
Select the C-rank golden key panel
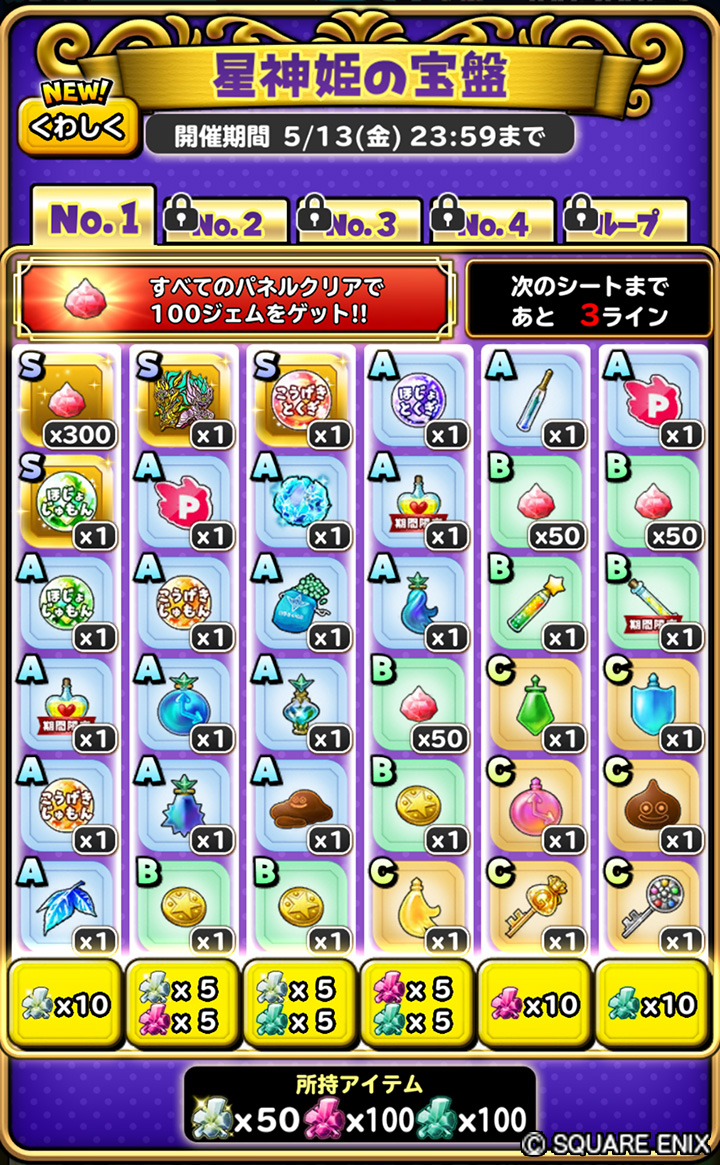tap(535, 903)
